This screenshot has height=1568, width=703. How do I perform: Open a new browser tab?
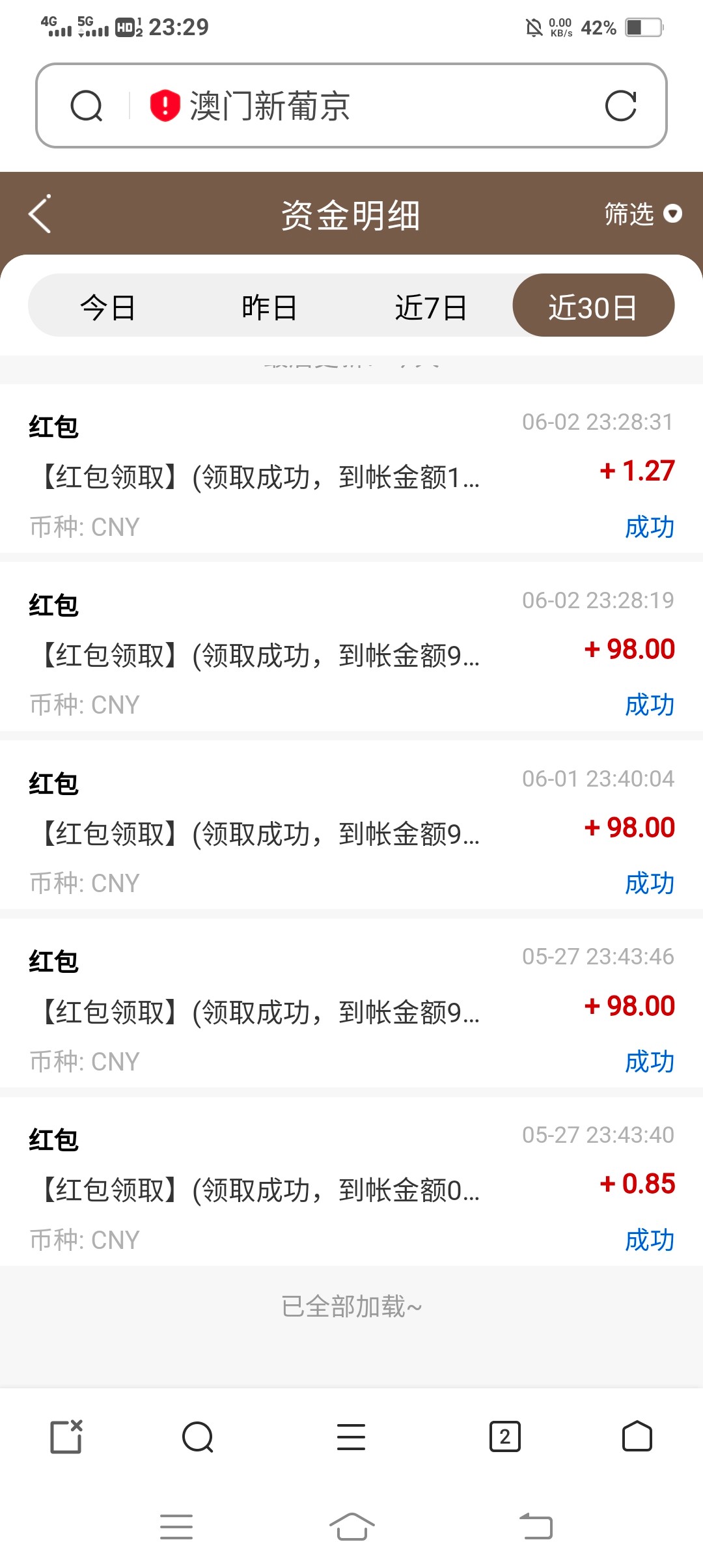click(66, 1436)
